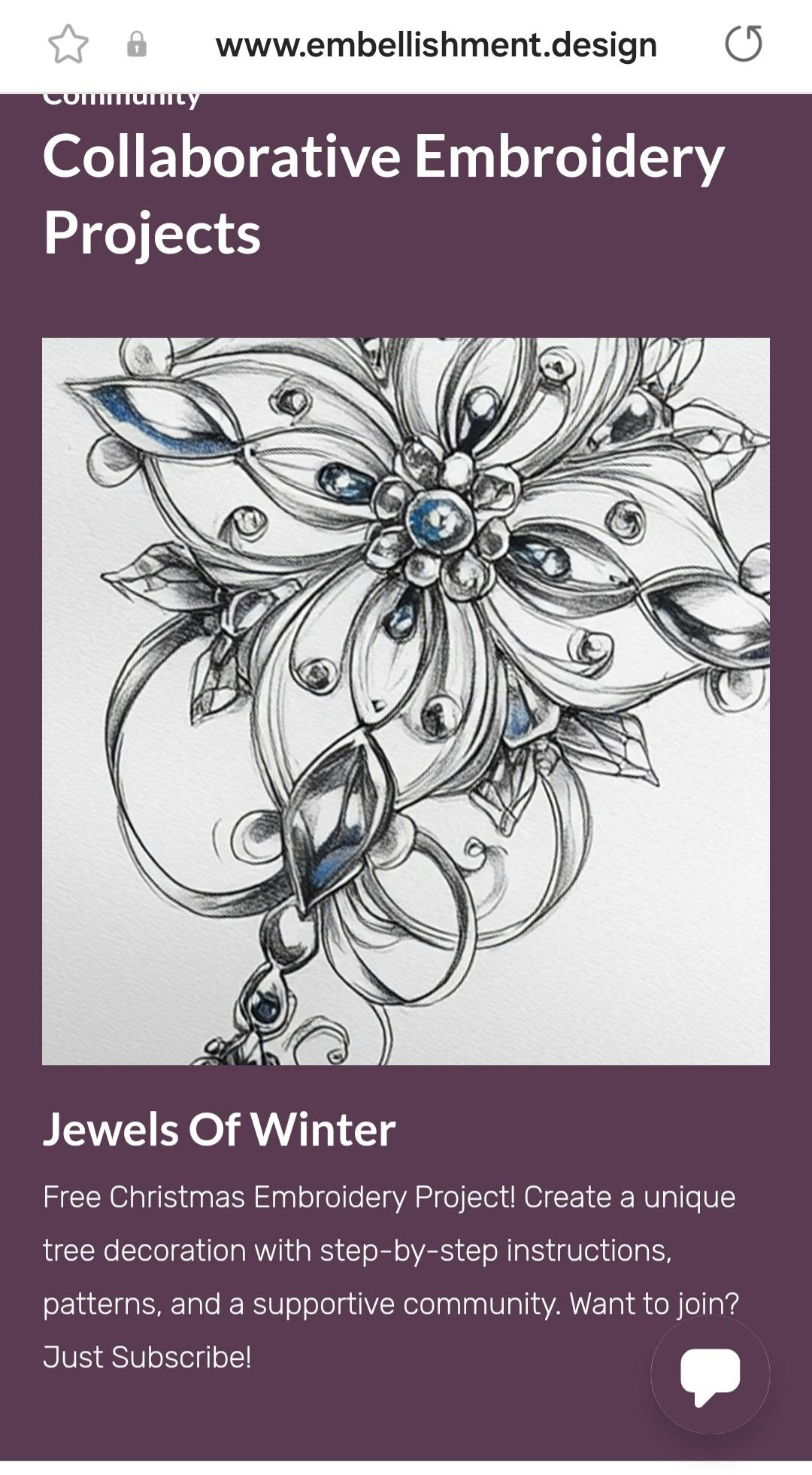Bookmark this page with the star icon

(x=68, y=44)
